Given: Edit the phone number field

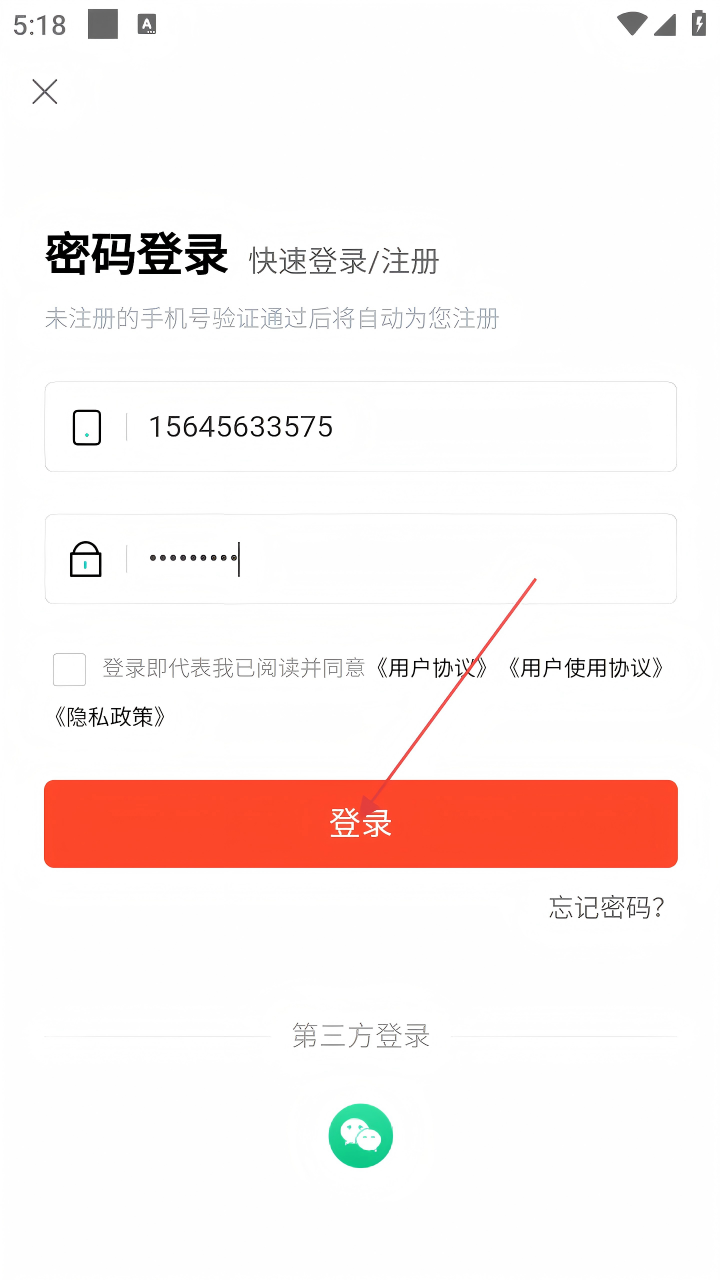Looking at the screenshot, I should (400, 427).
